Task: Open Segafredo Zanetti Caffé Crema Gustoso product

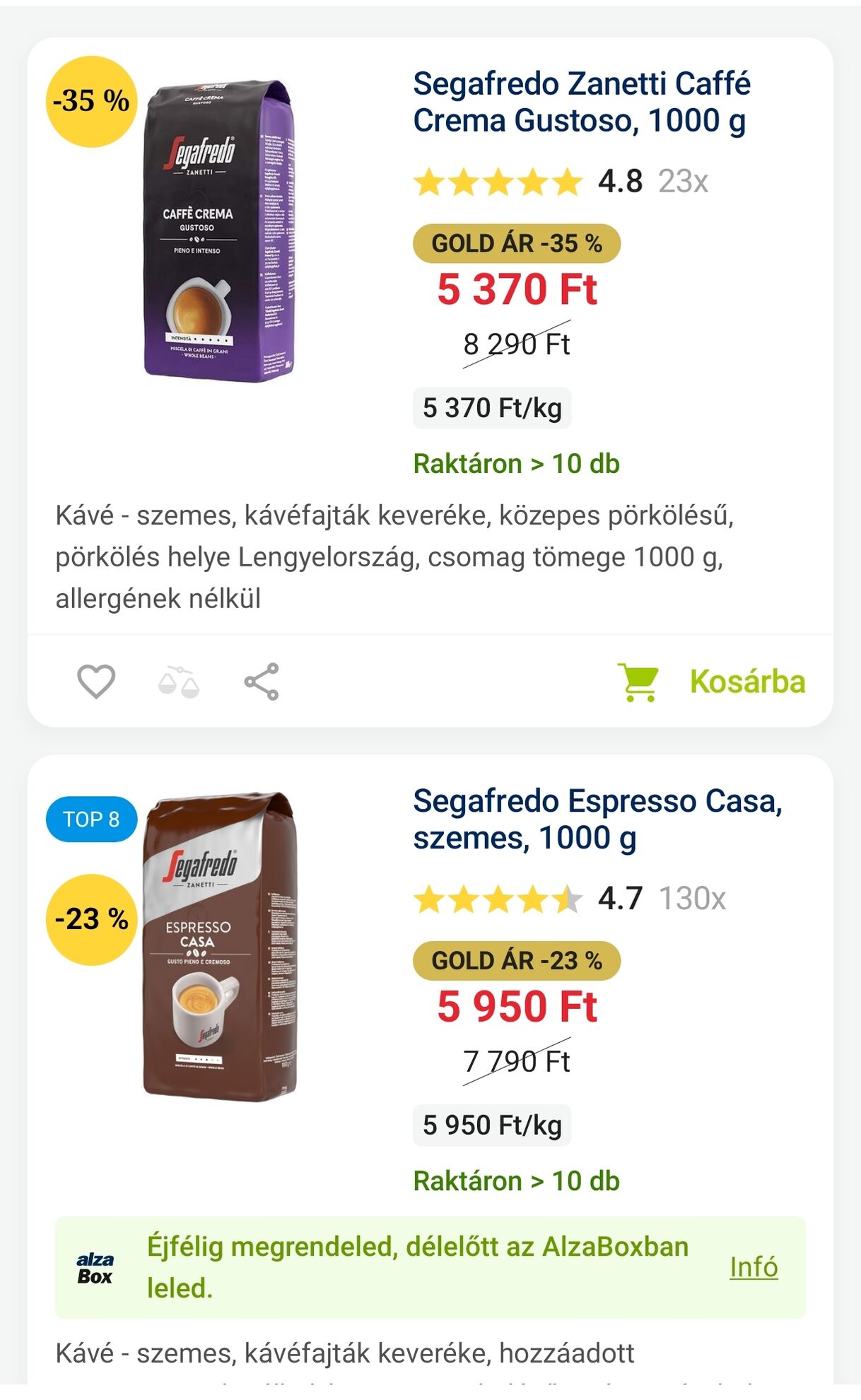Action: pyautogui.click(x=581, y=102)
